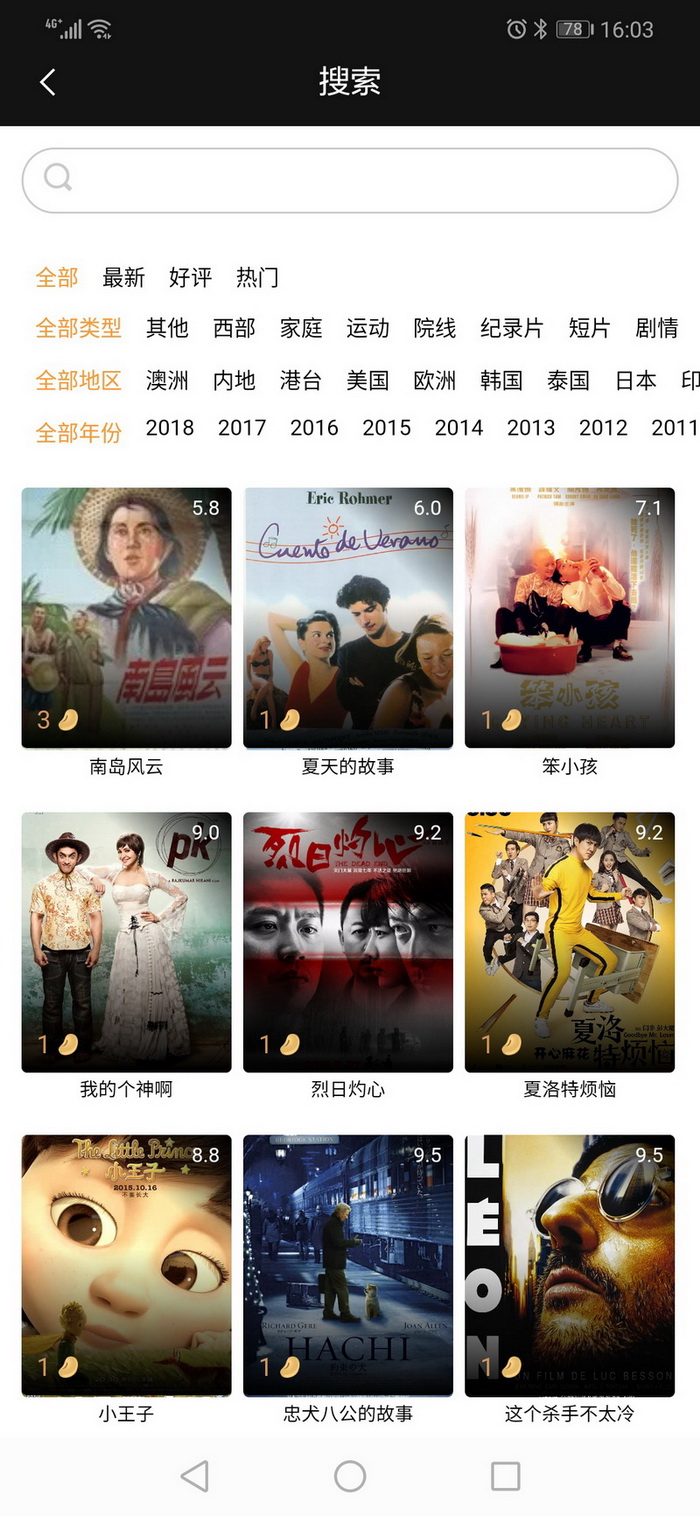This screenshot has height=1516, width=700.
Task: Choose the 剧情 category filter
Action: (657, 328)
